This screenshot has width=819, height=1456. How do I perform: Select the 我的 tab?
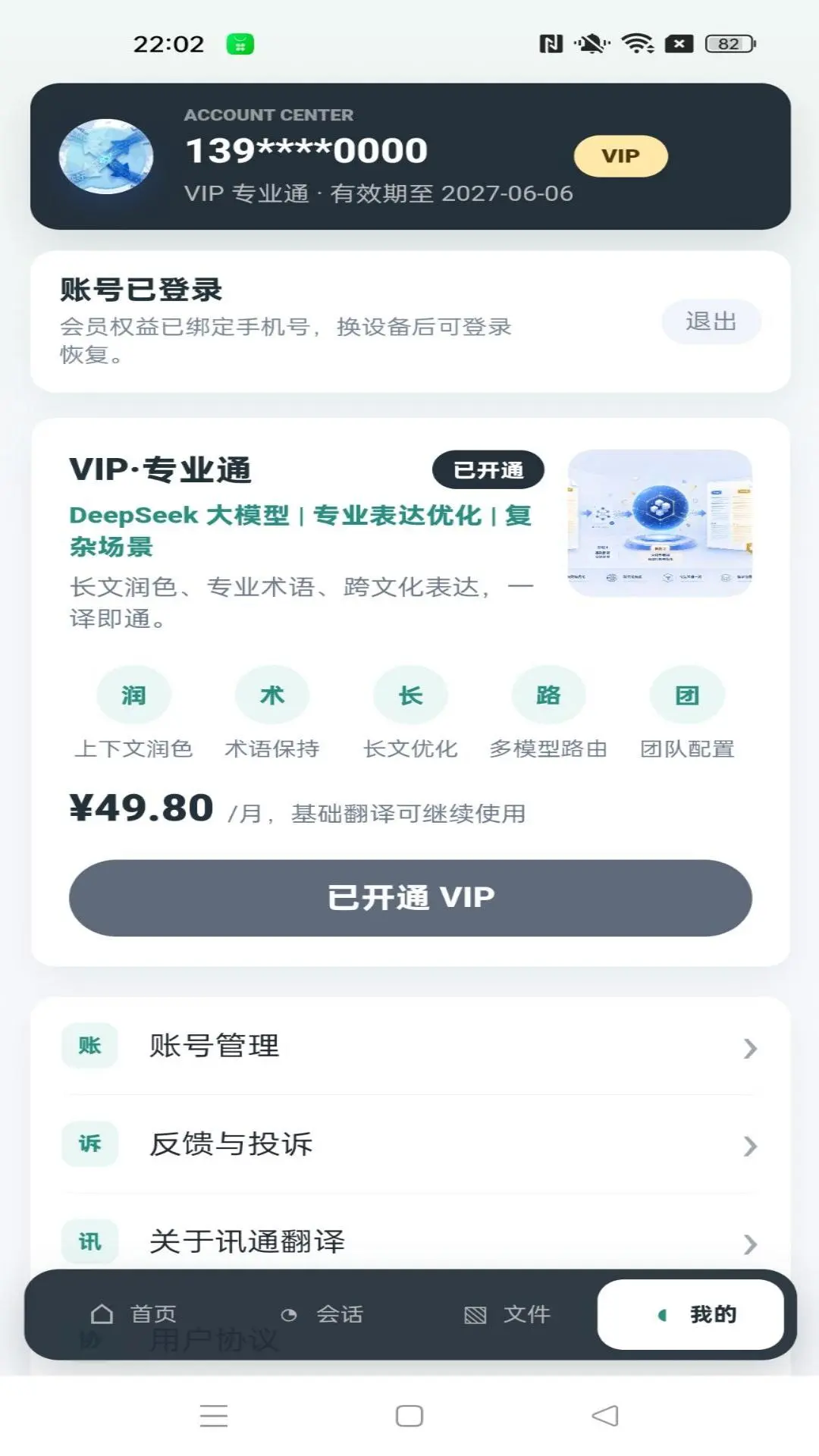point(690,1314)
